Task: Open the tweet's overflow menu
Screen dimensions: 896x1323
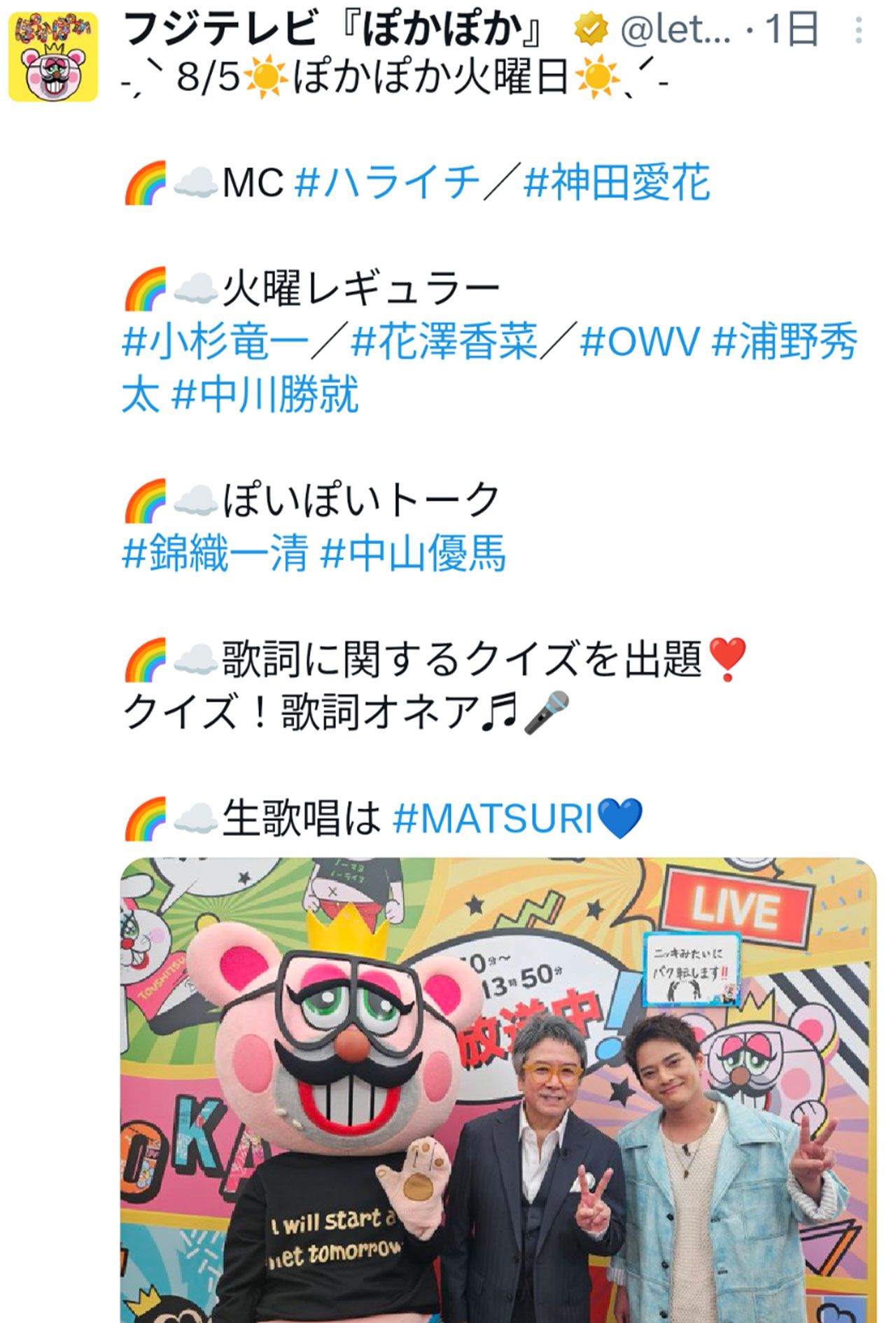Action: tap(859, 30)
